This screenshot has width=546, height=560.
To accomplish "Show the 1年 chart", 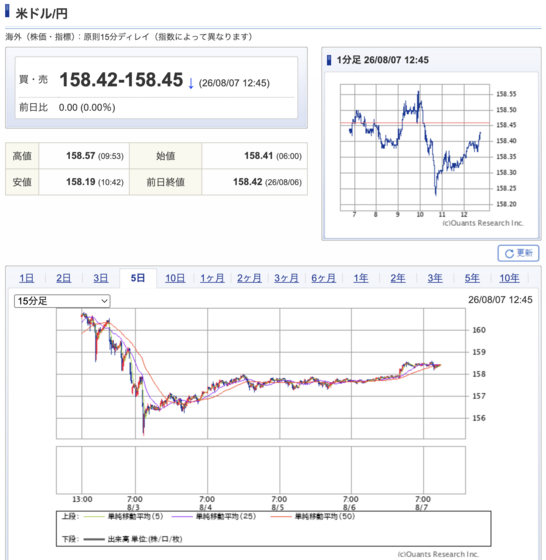I will (361, 278).
